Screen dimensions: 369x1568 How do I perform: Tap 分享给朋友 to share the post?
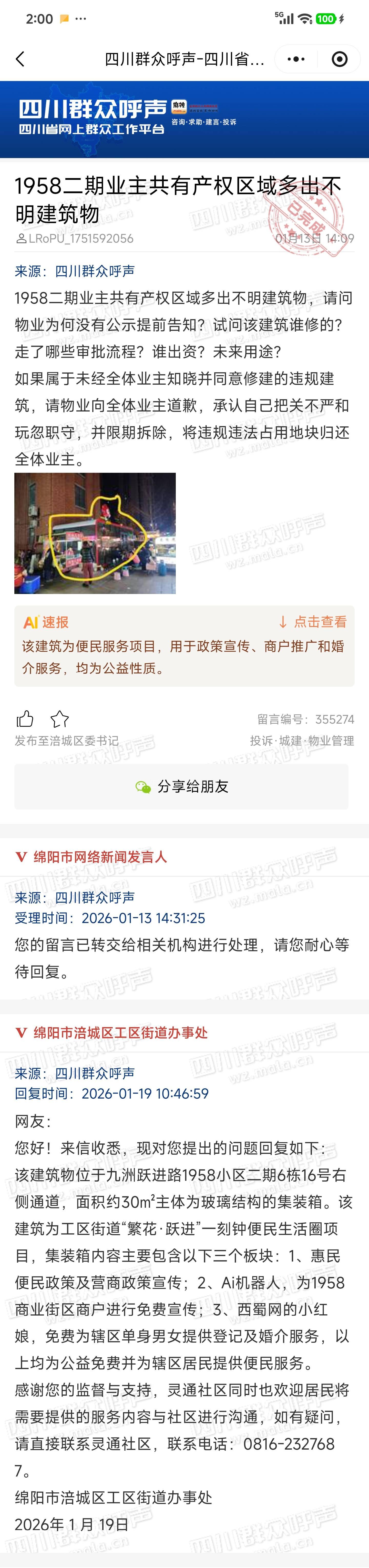tap(181, 786)
